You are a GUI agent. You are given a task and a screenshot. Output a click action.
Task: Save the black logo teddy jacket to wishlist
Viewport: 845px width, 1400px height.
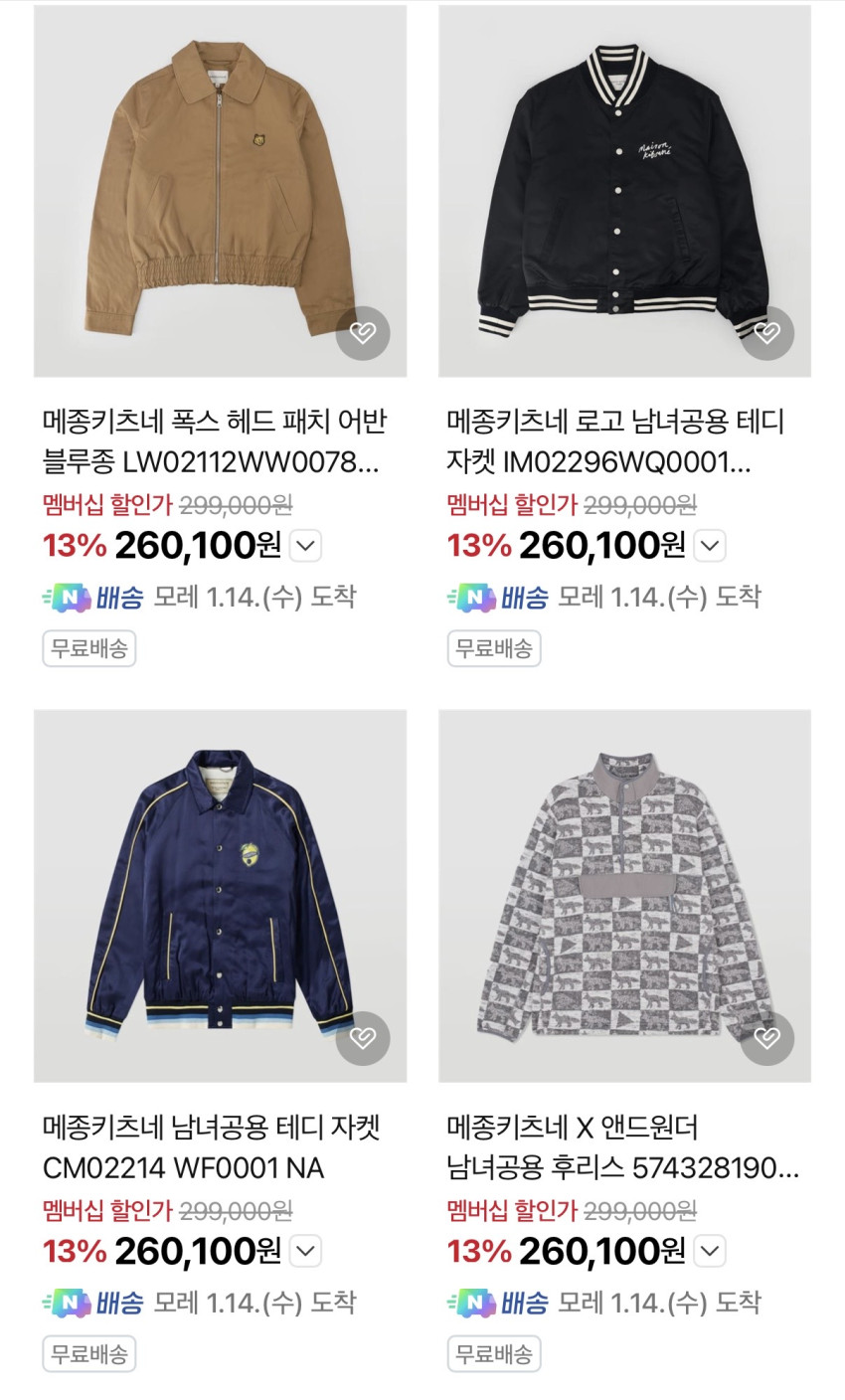point(767,332)
